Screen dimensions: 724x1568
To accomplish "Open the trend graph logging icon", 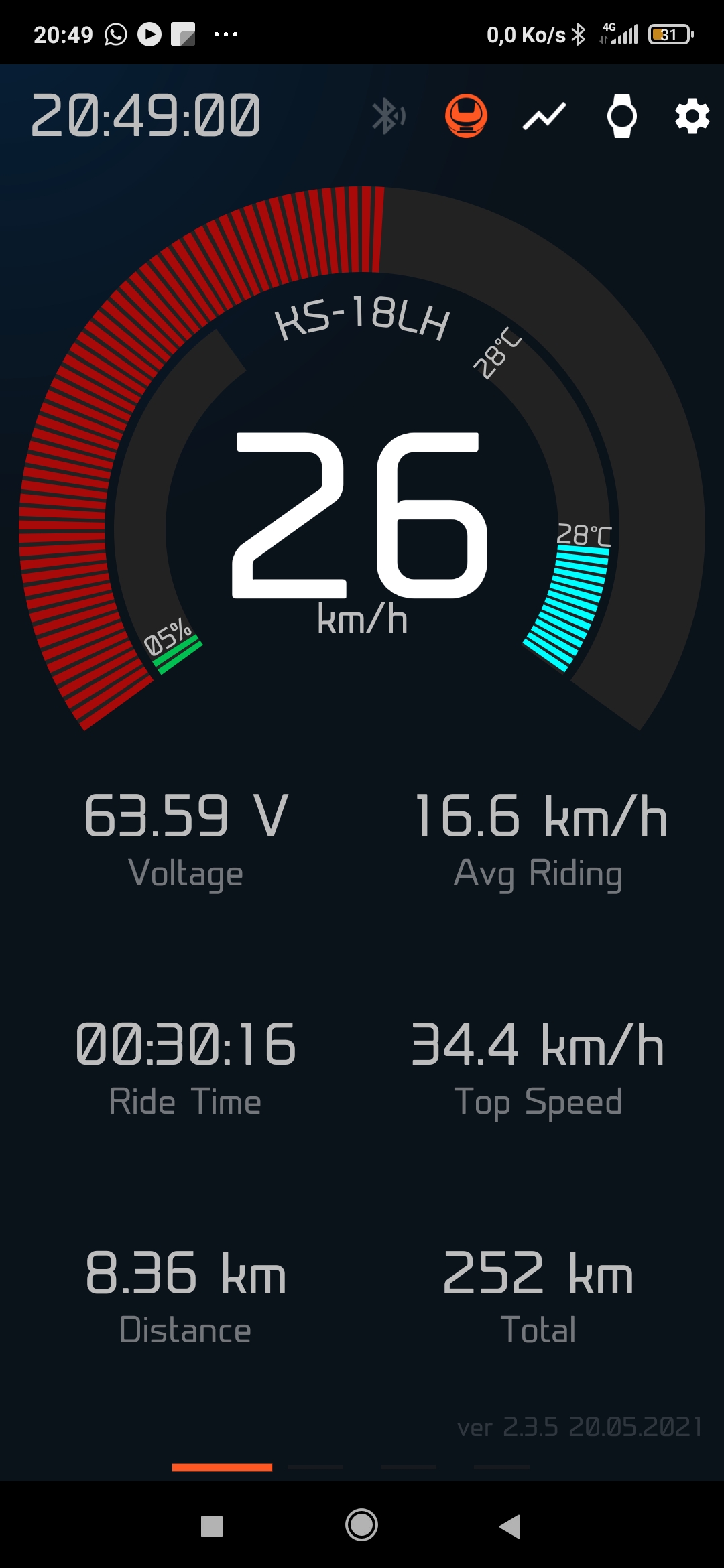I will pos(544,116).
